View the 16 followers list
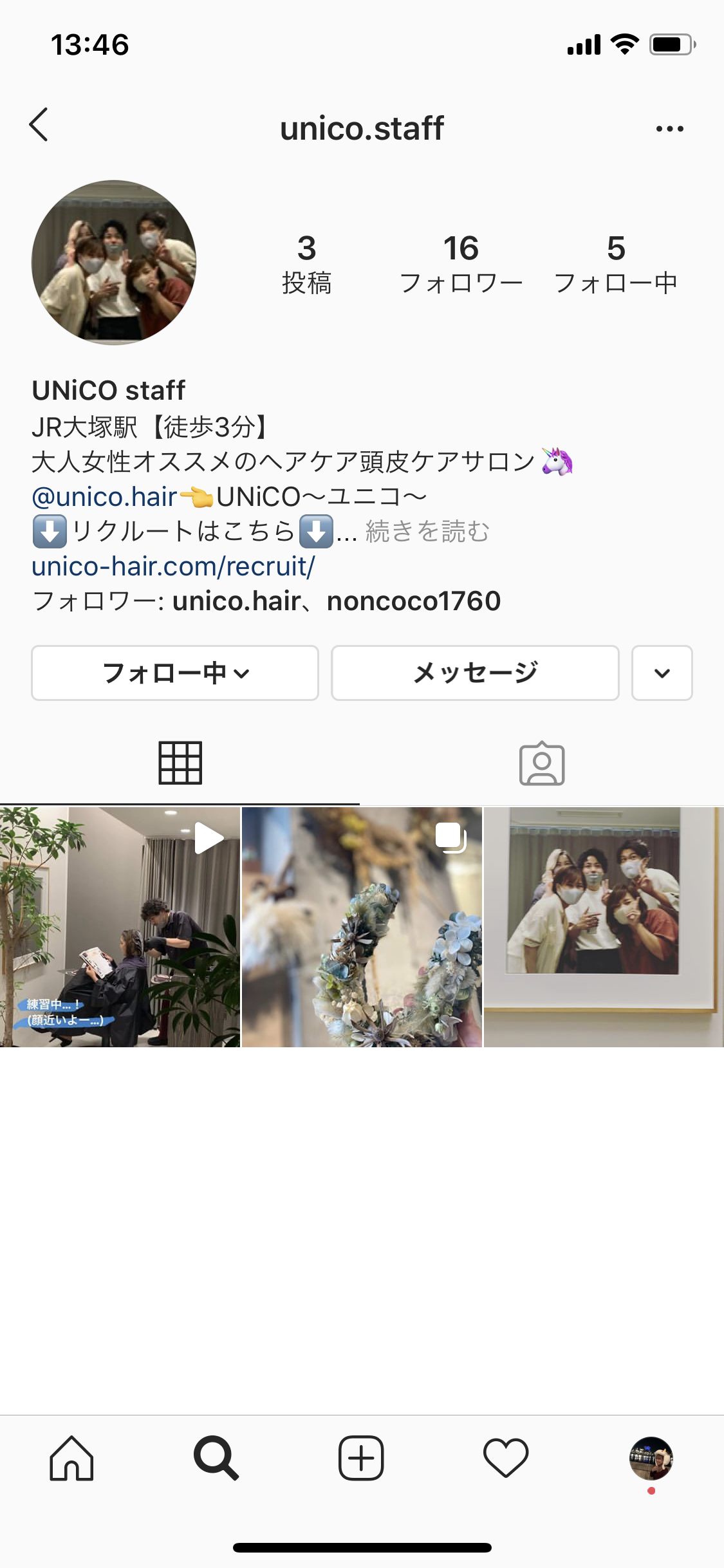This screenshot has width=724, height=1568. tap(461, 264)
